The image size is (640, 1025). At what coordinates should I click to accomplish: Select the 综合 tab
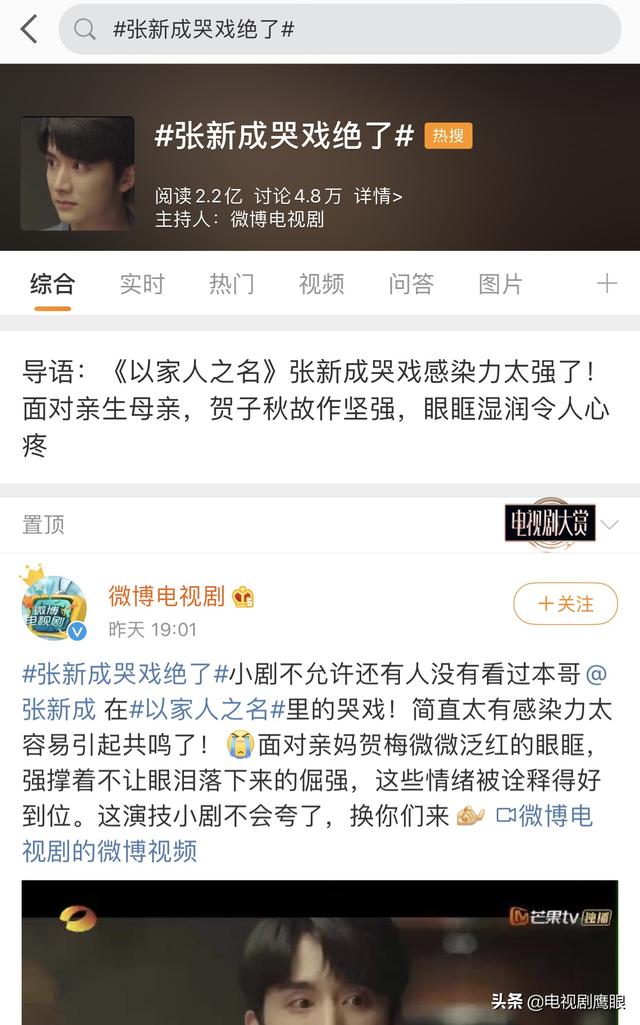tap(52, 284)
